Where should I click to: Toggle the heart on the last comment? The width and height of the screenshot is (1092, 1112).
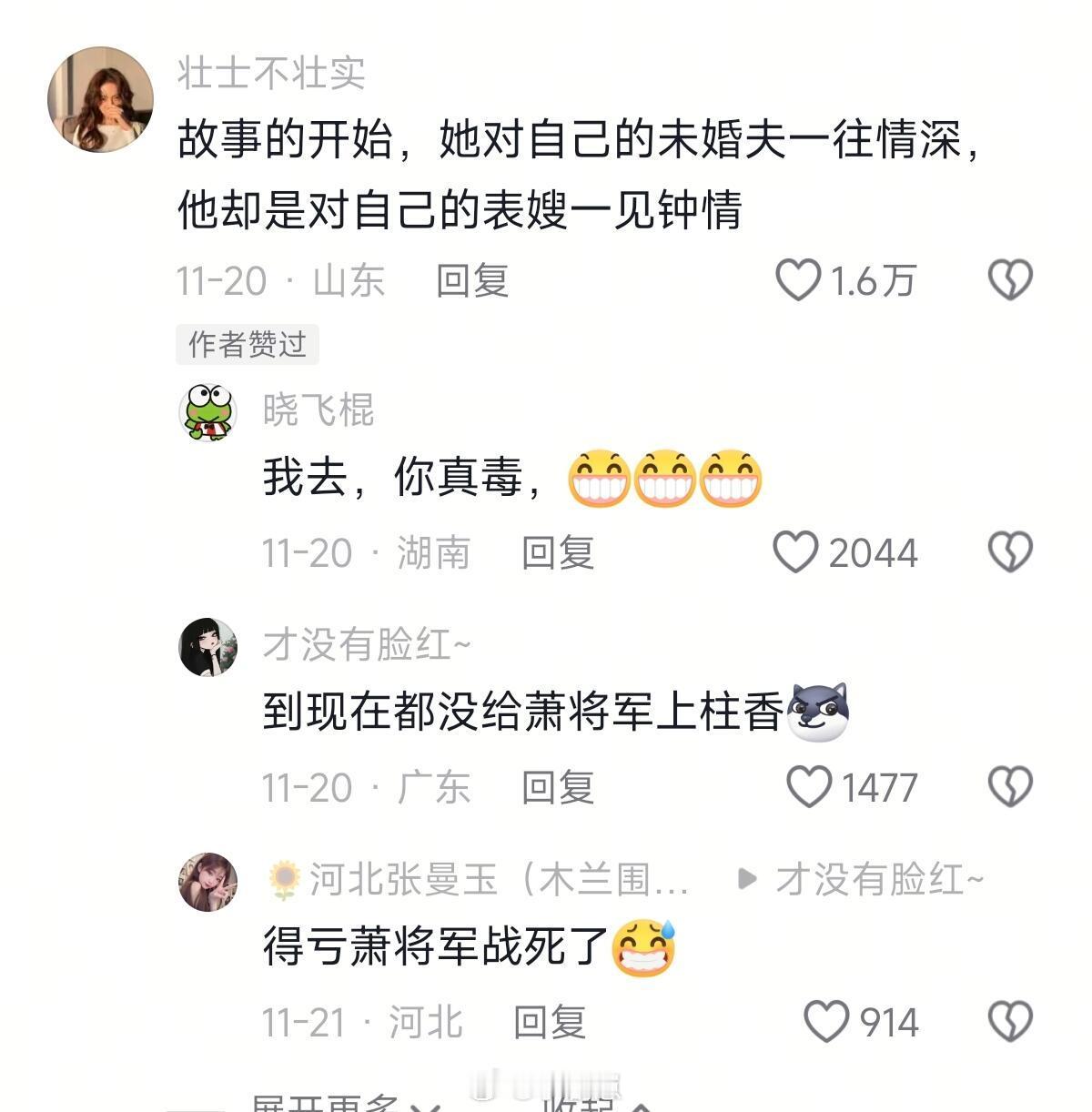(828, 1021)
